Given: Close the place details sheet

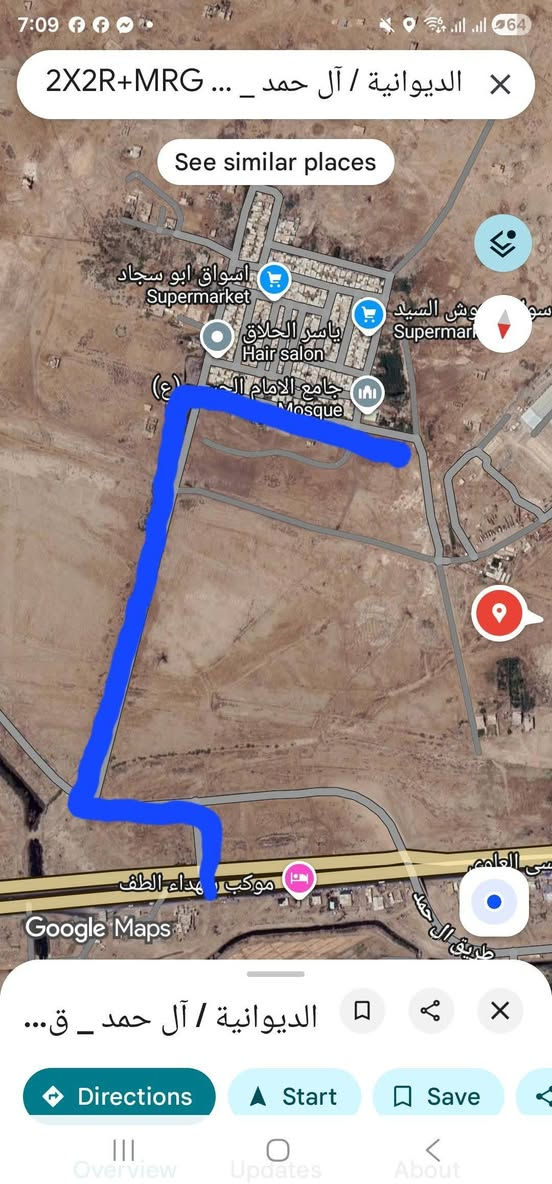Looking at the screenshot, I should click(500, 1010).
